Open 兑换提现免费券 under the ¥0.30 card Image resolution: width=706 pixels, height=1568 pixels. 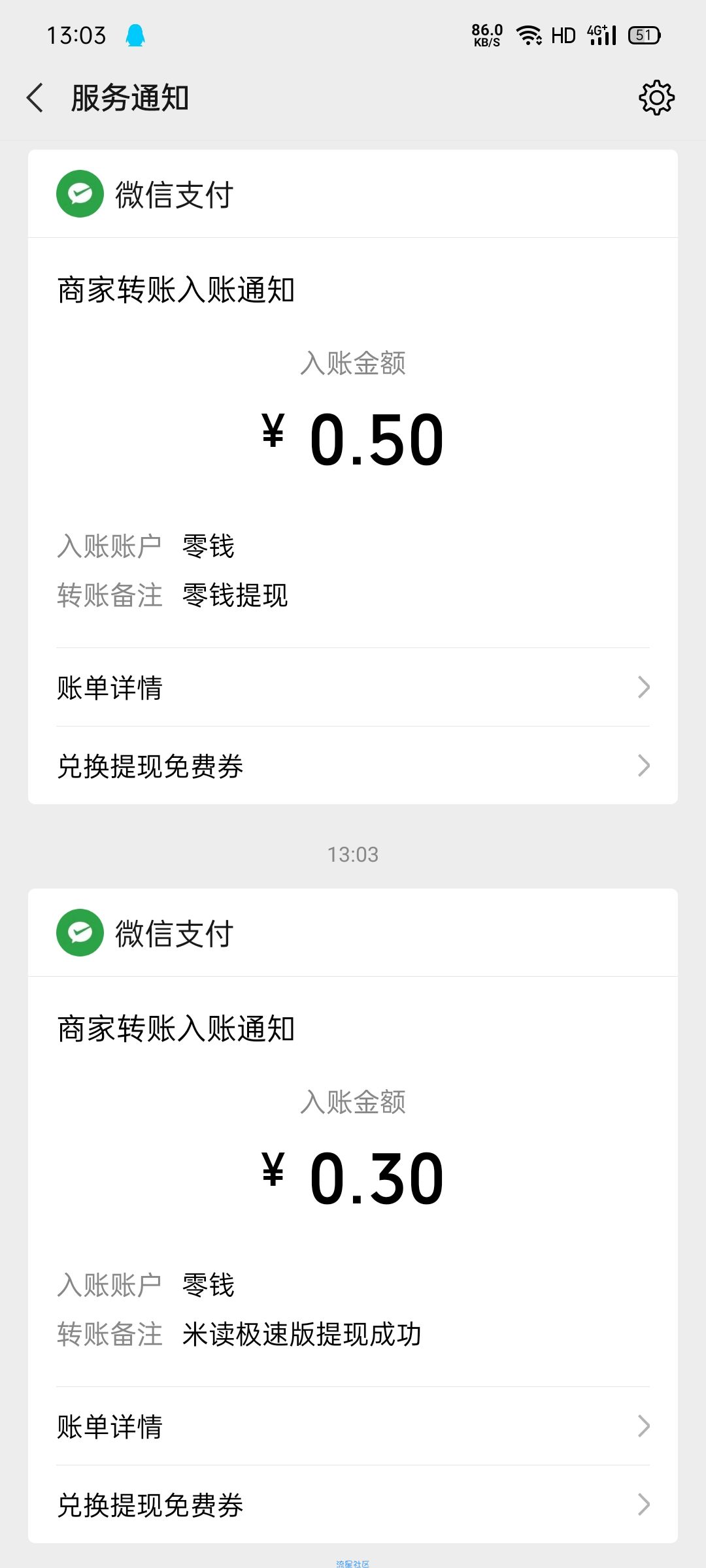(353, 1505)
